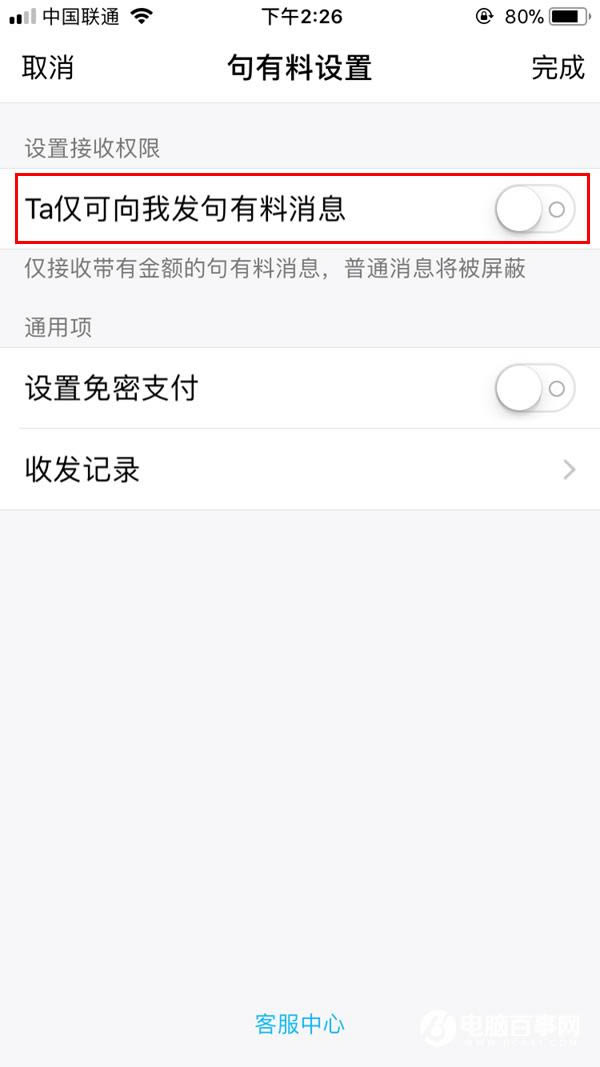Open 收发记录 row
The height and width of the screenshot is (1067, 600).
[300, 469]
